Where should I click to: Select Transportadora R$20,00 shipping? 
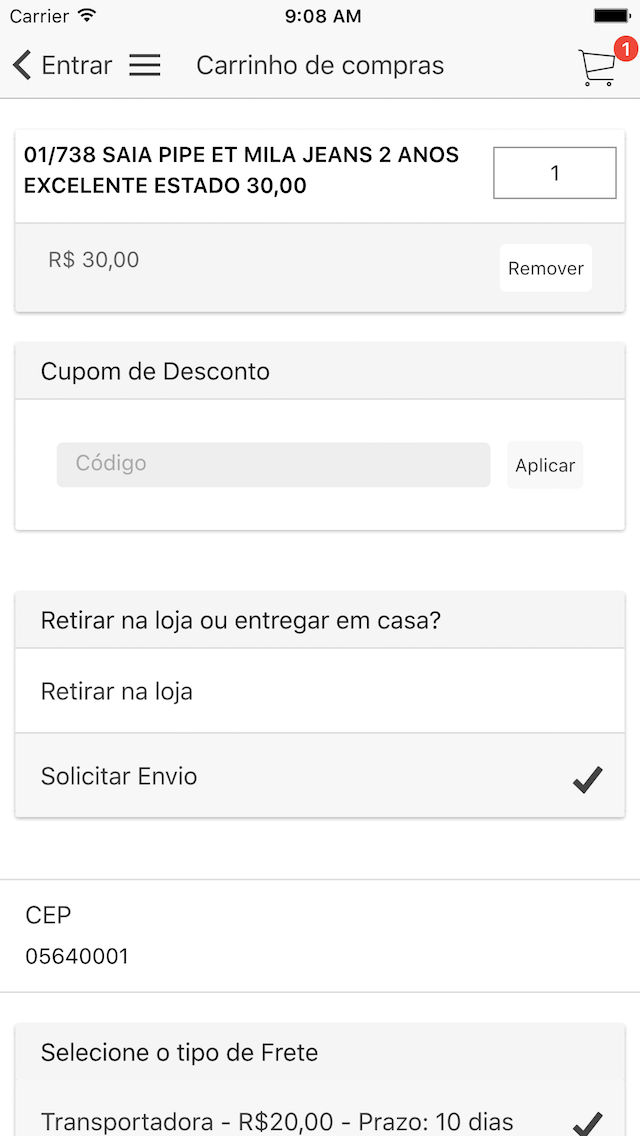pyautogui.click(x=320, y=1121)
